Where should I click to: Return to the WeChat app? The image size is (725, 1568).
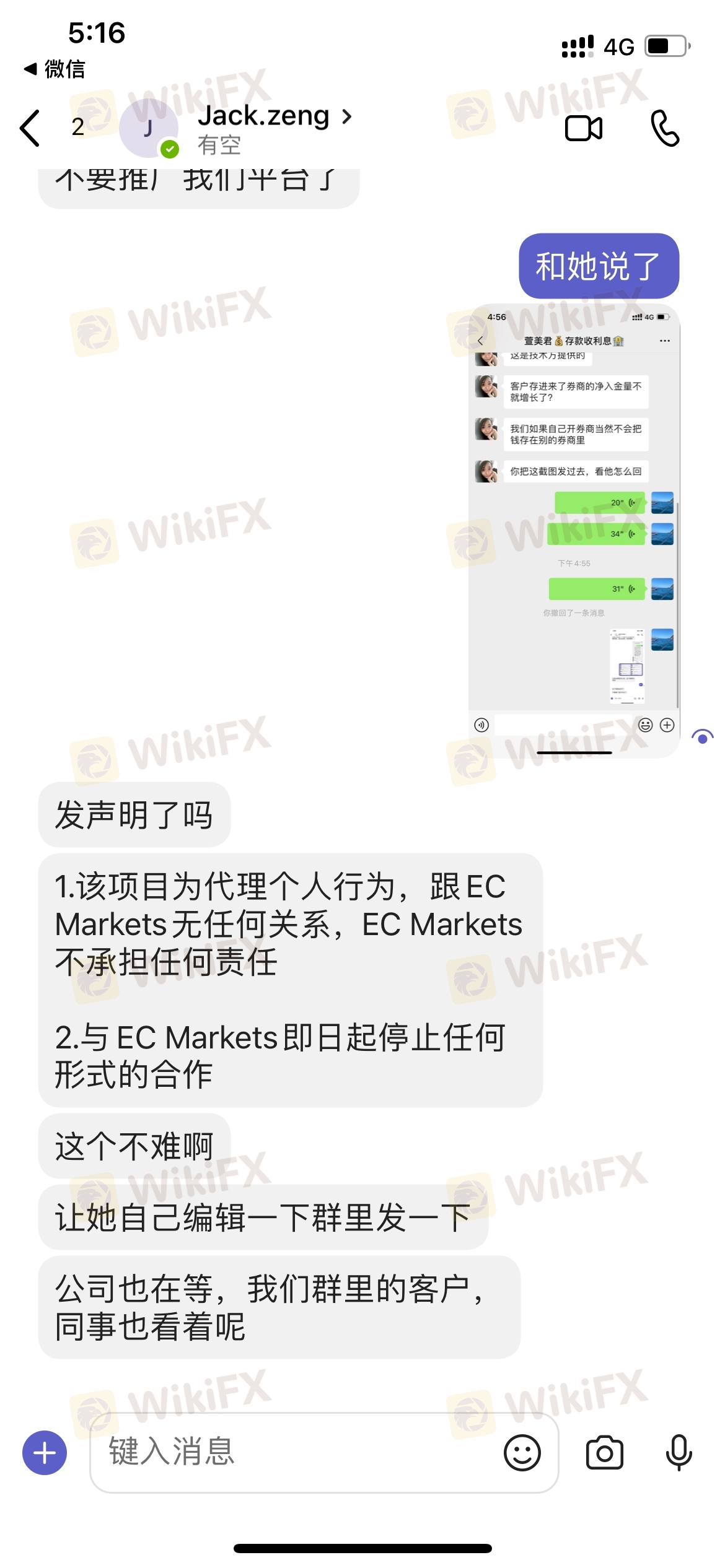pos(55,69)
